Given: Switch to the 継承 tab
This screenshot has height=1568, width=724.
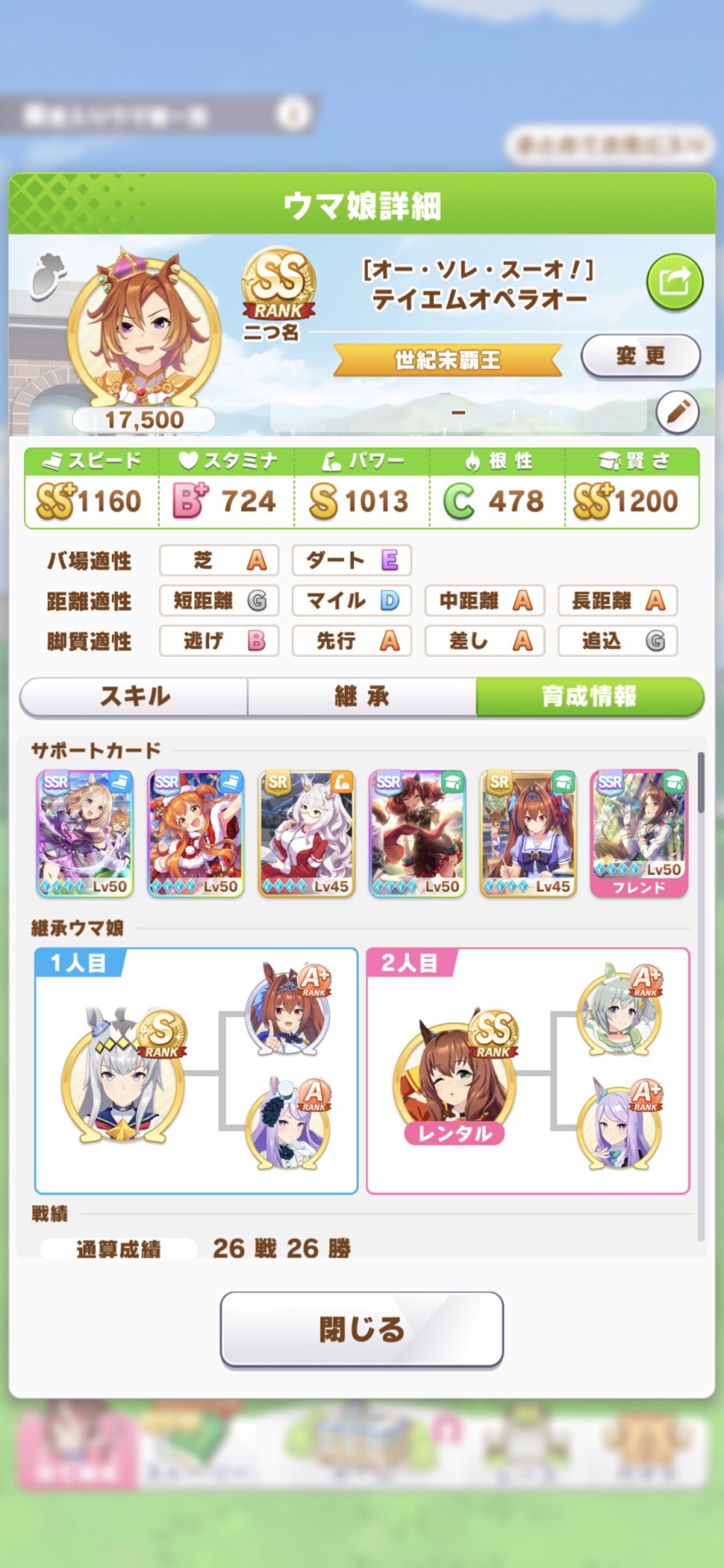Looking at the screenshot, I should (x=361, y=696).
